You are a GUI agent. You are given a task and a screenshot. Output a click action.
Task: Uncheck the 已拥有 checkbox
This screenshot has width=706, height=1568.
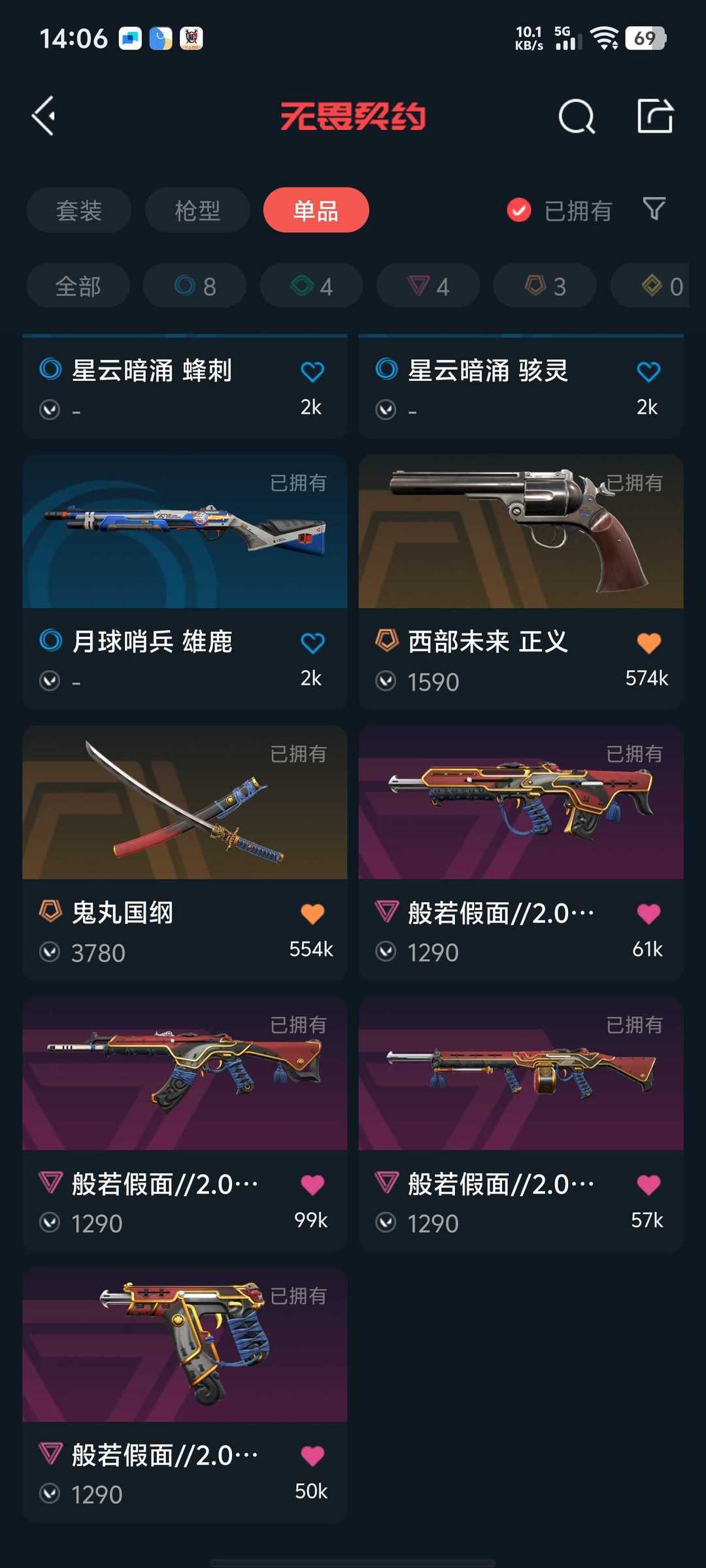point(519,210)
